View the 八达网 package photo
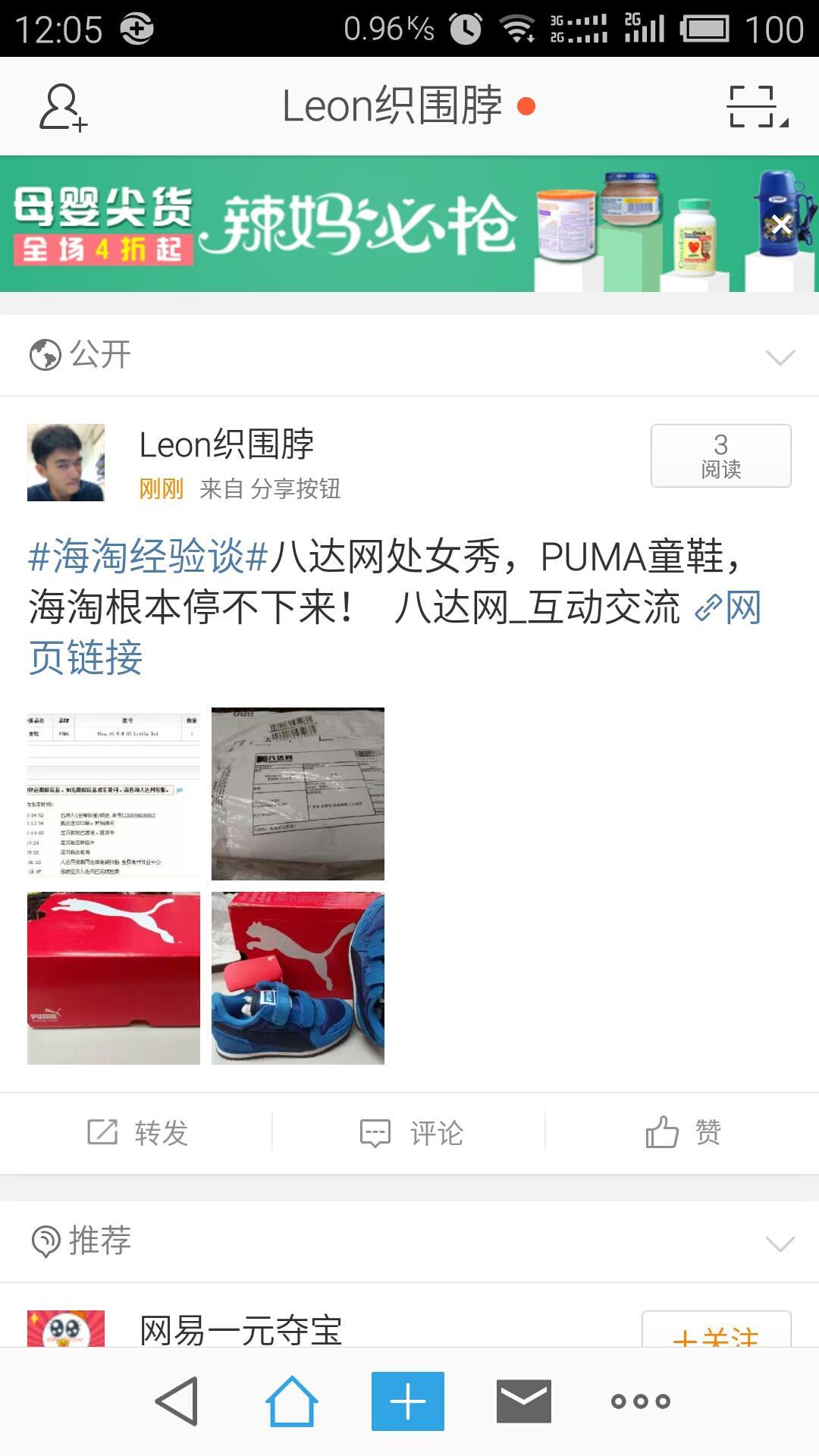This screenshot has width=819, height=1456. [298, 793]
